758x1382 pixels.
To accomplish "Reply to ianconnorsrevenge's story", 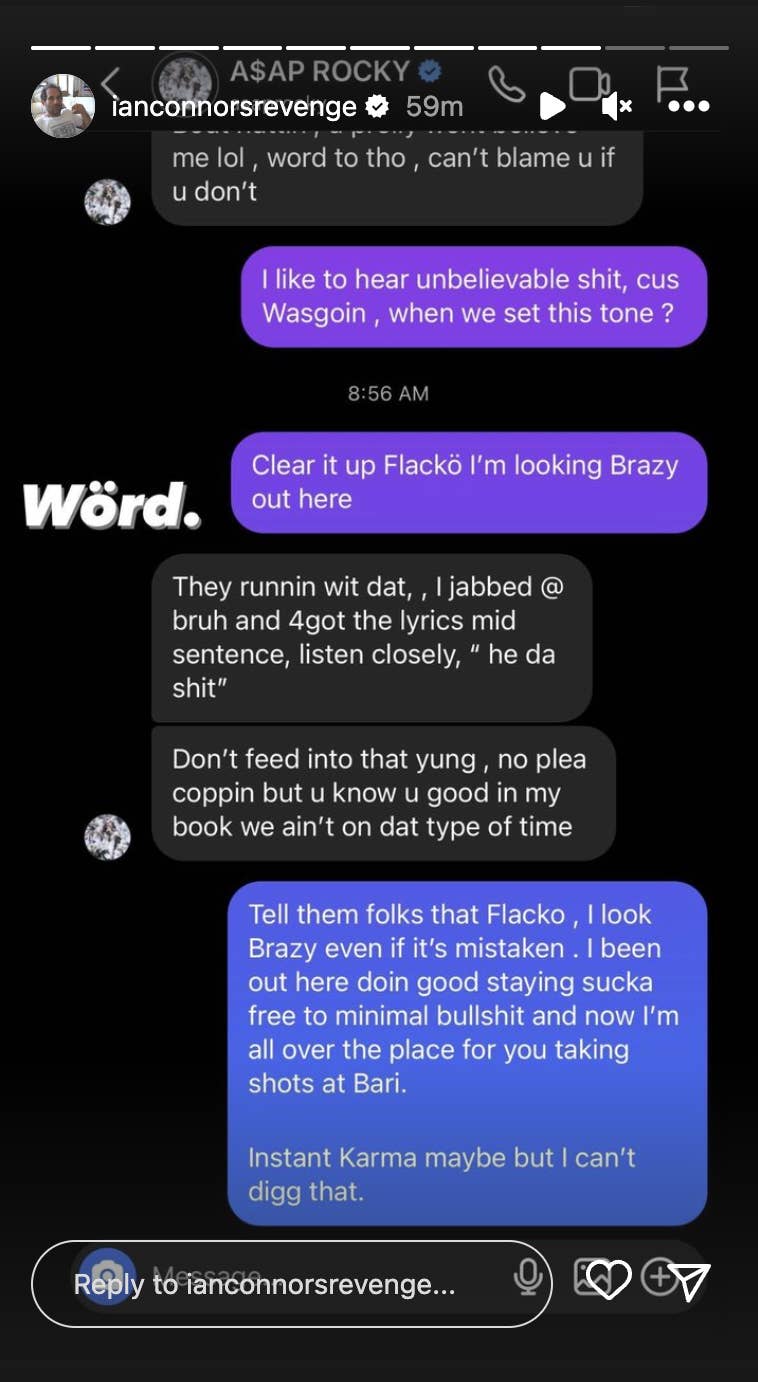I will (290, 1284).
